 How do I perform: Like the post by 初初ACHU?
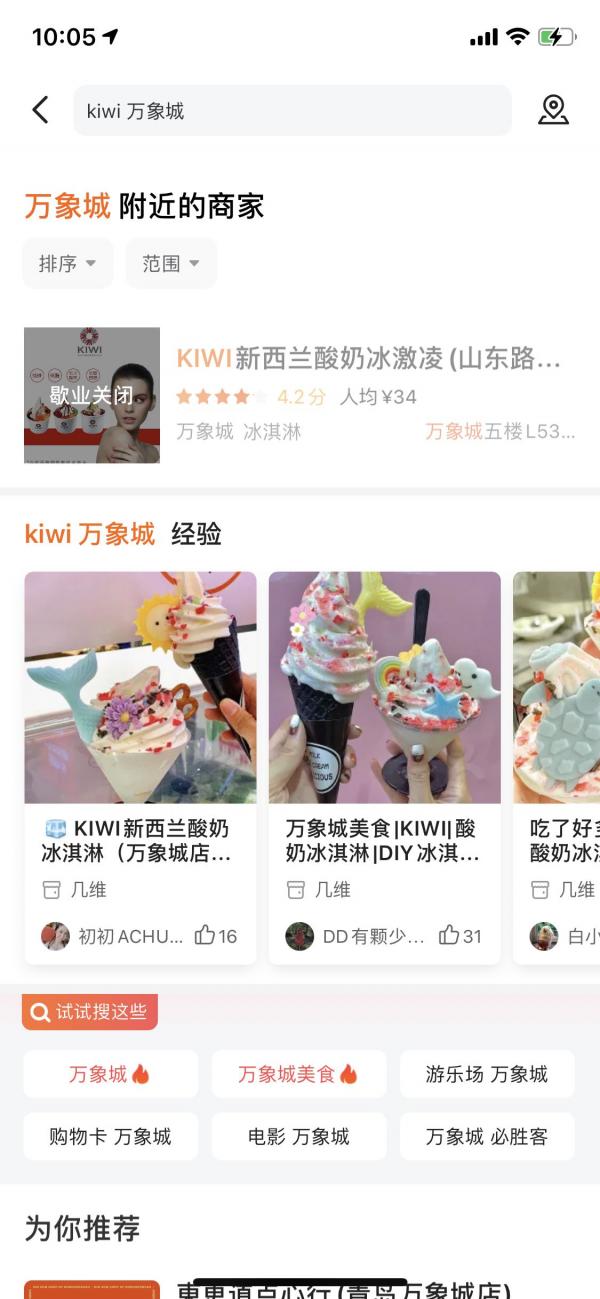click(215, 936)
